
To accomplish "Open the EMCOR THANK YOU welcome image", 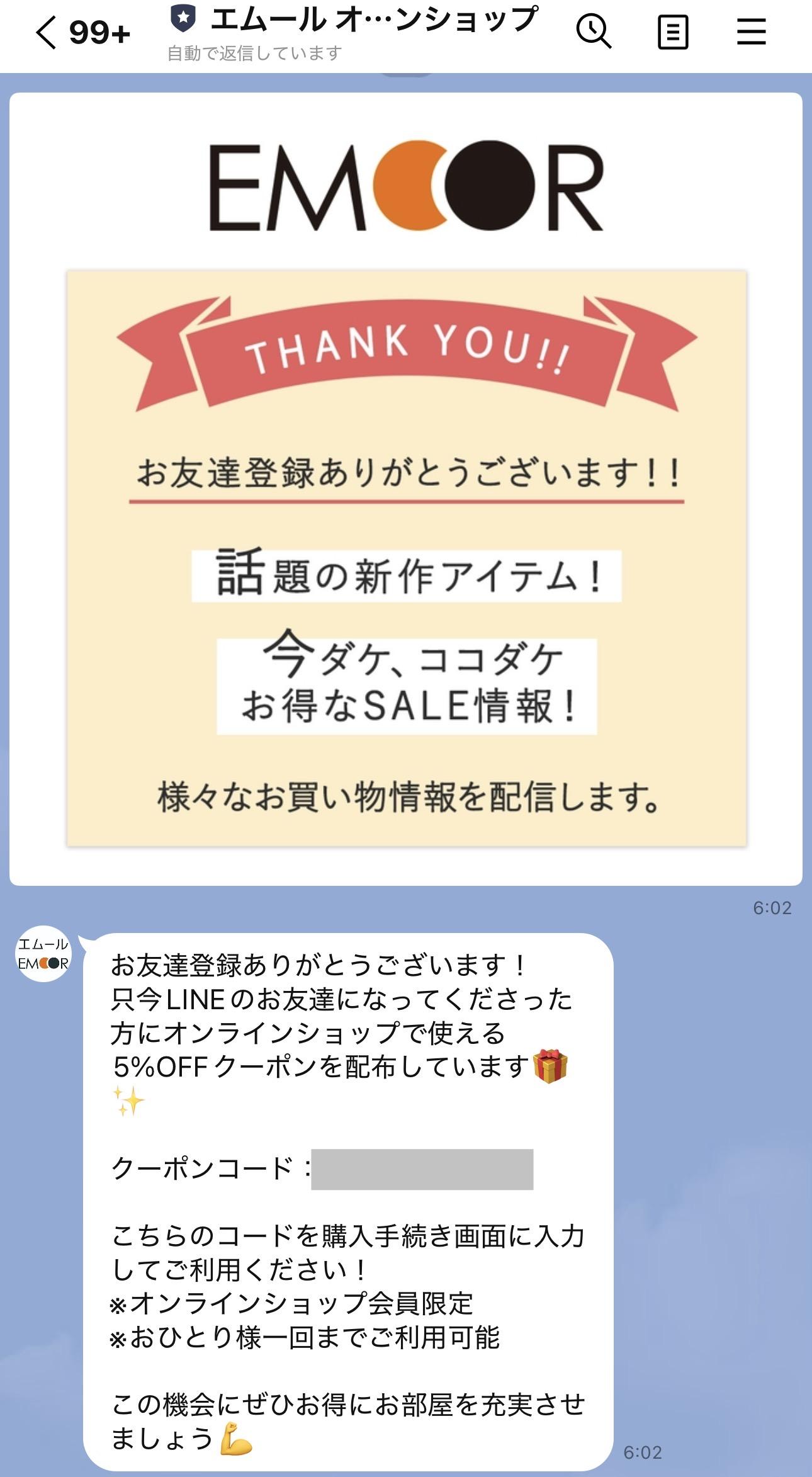I will tap(406, 485).
